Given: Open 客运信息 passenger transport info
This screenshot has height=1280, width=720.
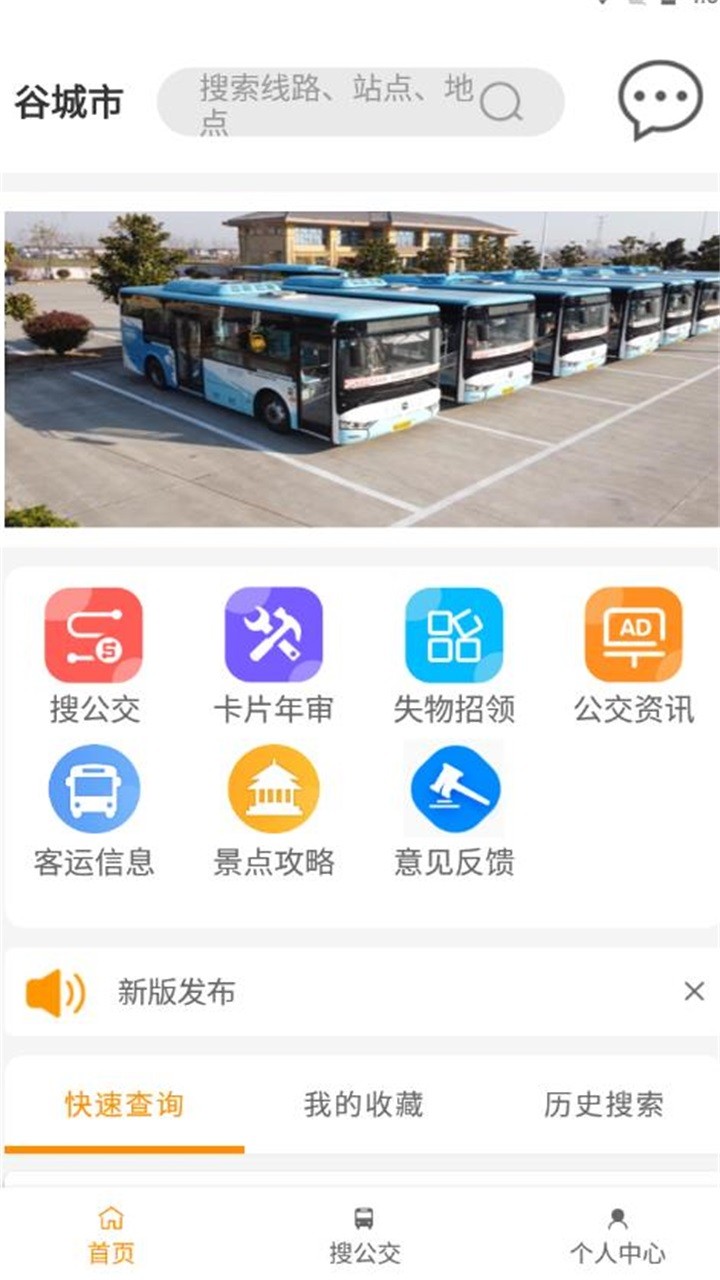Looking at the screenshot, I should (x=94, y=810).
